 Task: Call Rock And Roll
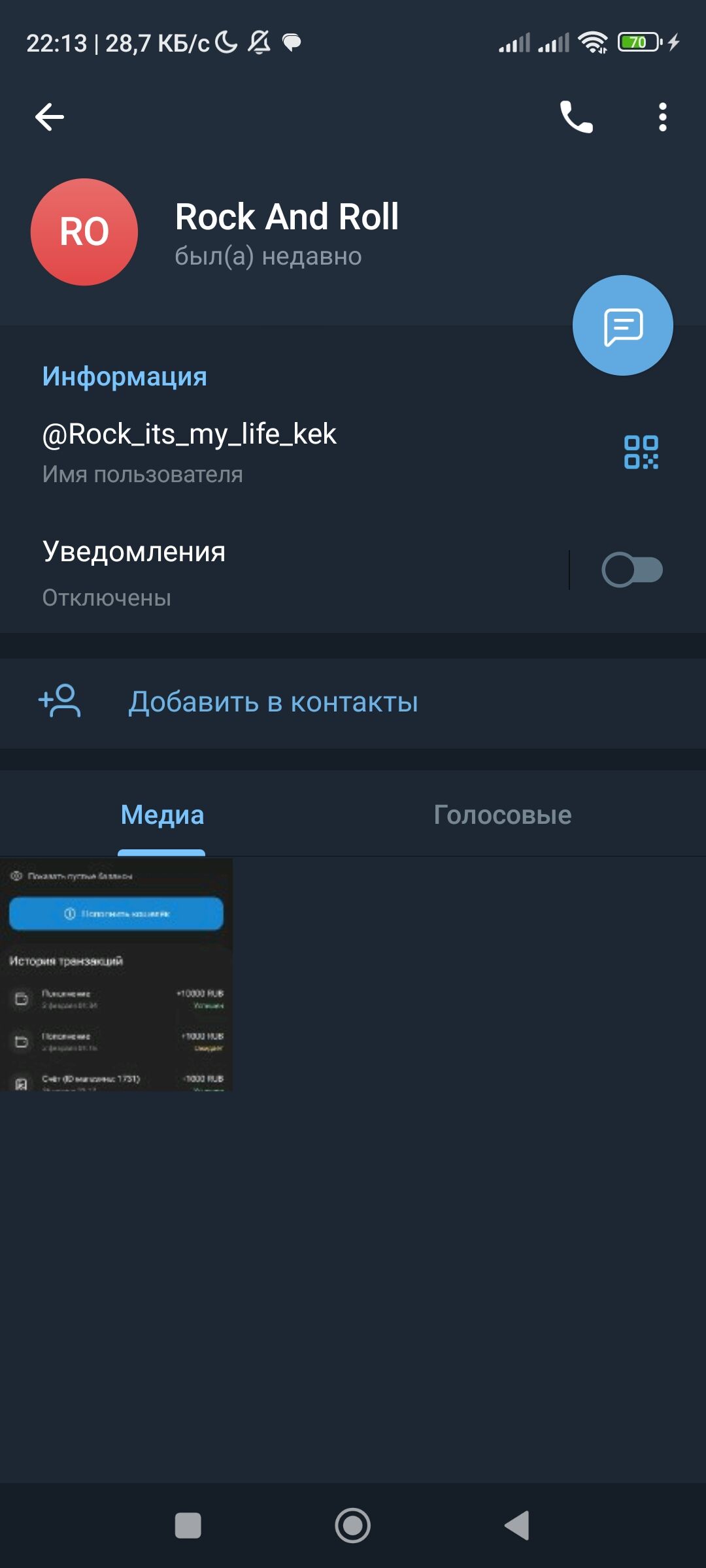point(576,118)
